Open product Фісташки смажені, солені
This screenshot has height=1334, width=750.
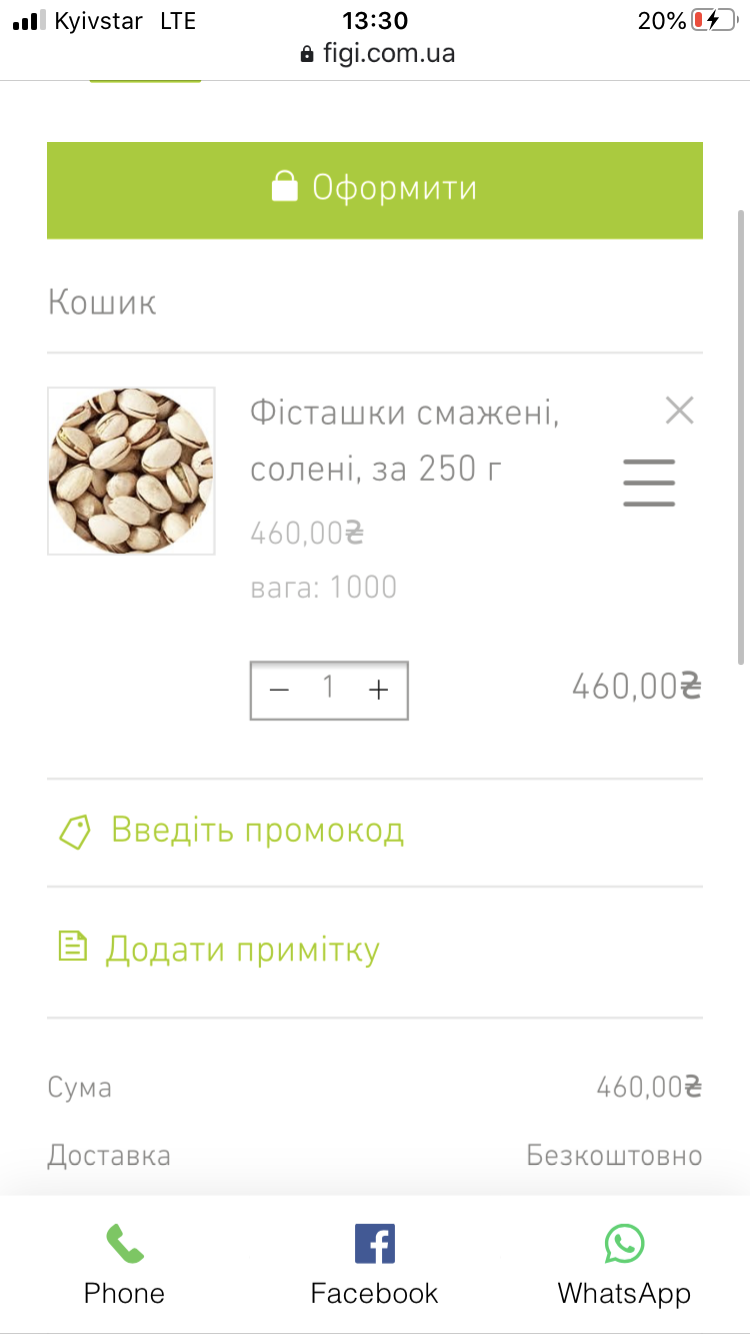(x=404, y=439)
